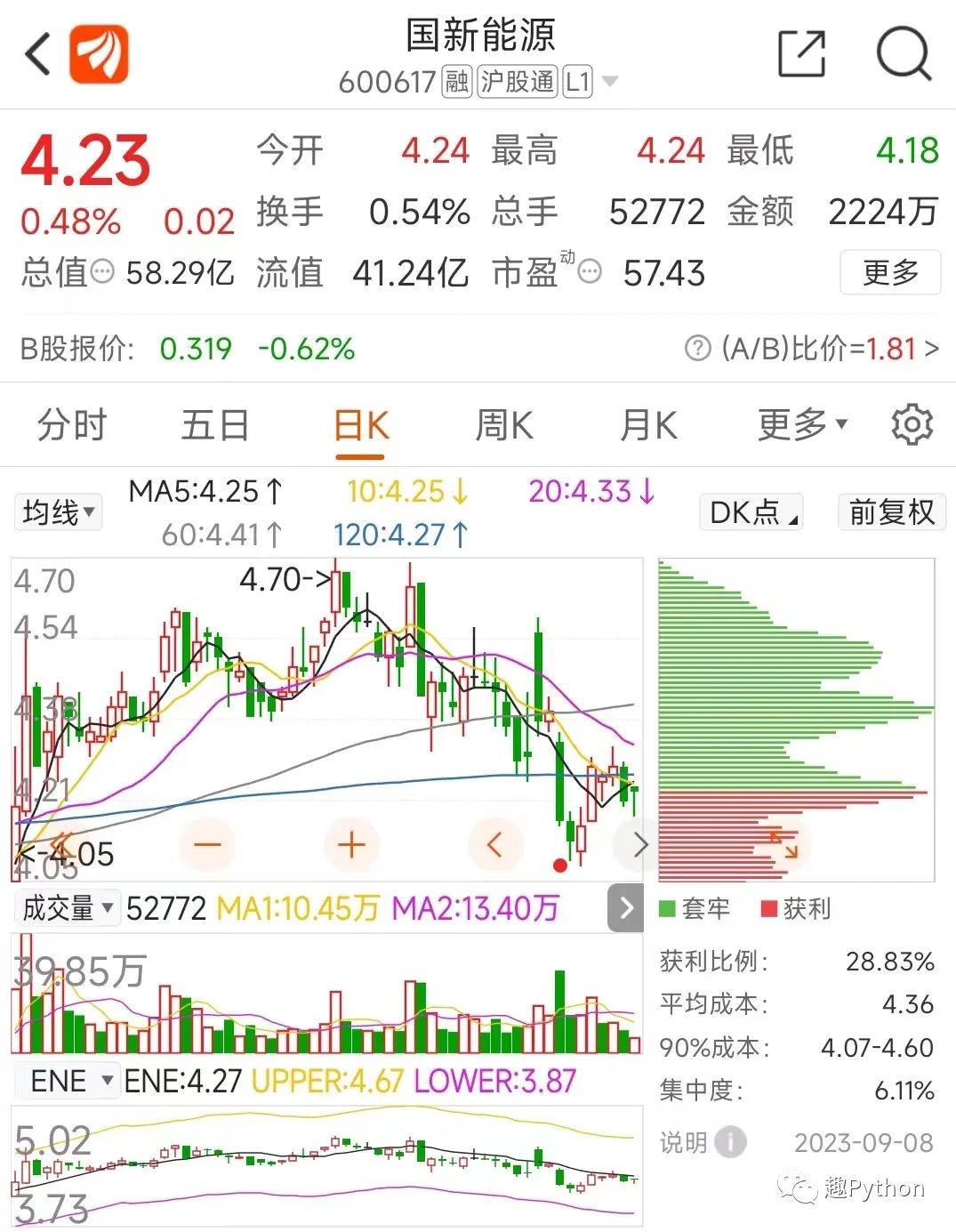Open the ENE indicator dropdown
The height and width of the screenshot is (1232, 956).
tap(68, 1081)
